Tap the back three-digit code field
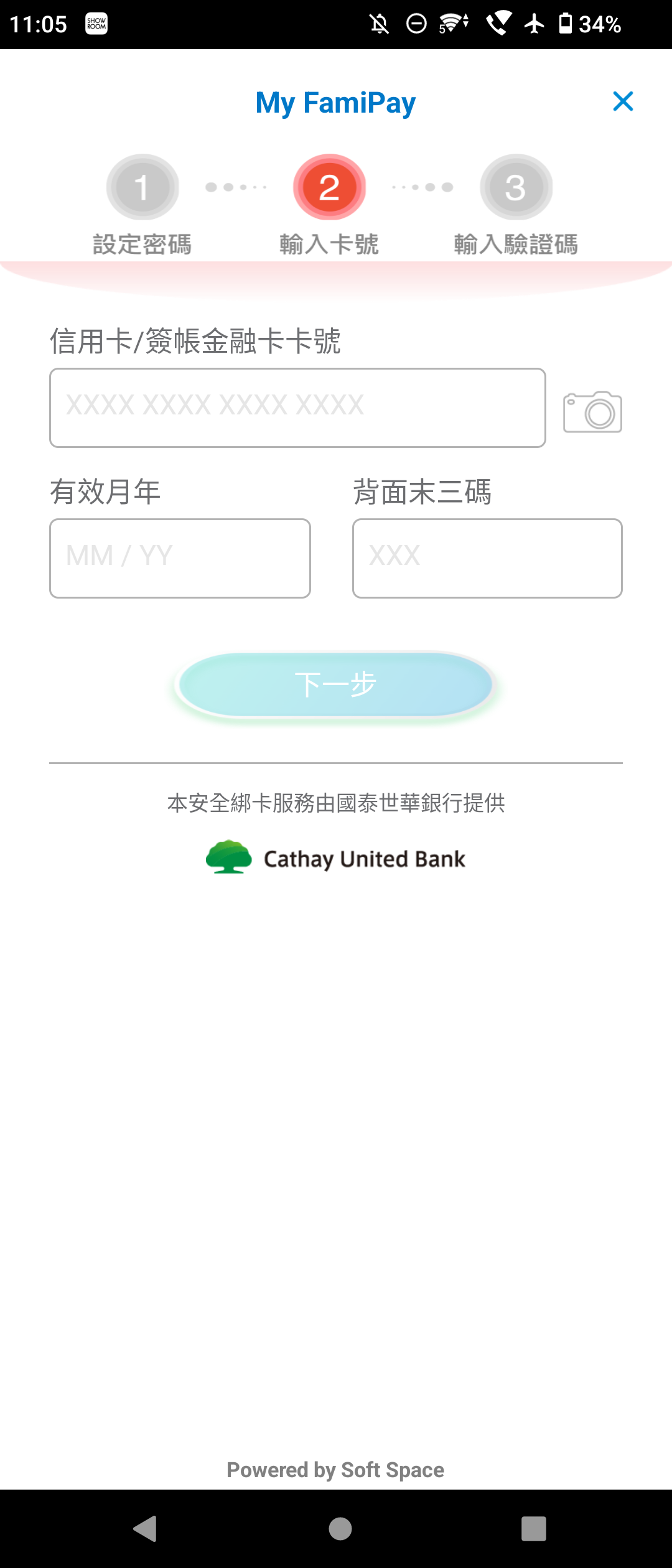The image size is (672, 1568). (487, 558)
